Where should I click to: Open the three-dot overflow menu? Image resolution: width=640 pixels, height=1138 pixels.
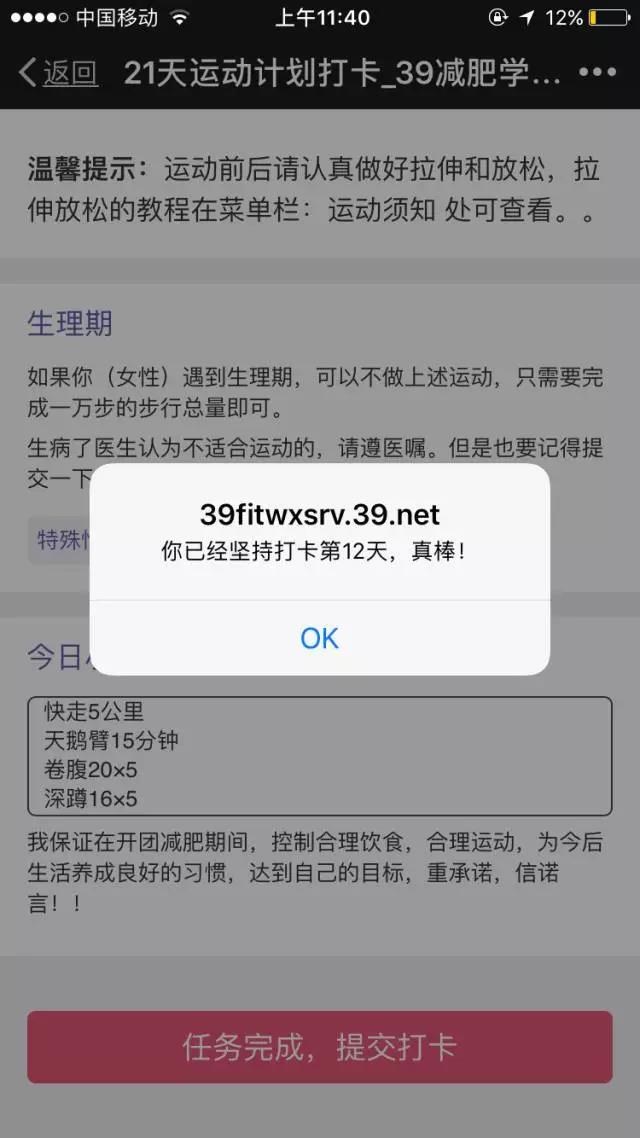597,72
